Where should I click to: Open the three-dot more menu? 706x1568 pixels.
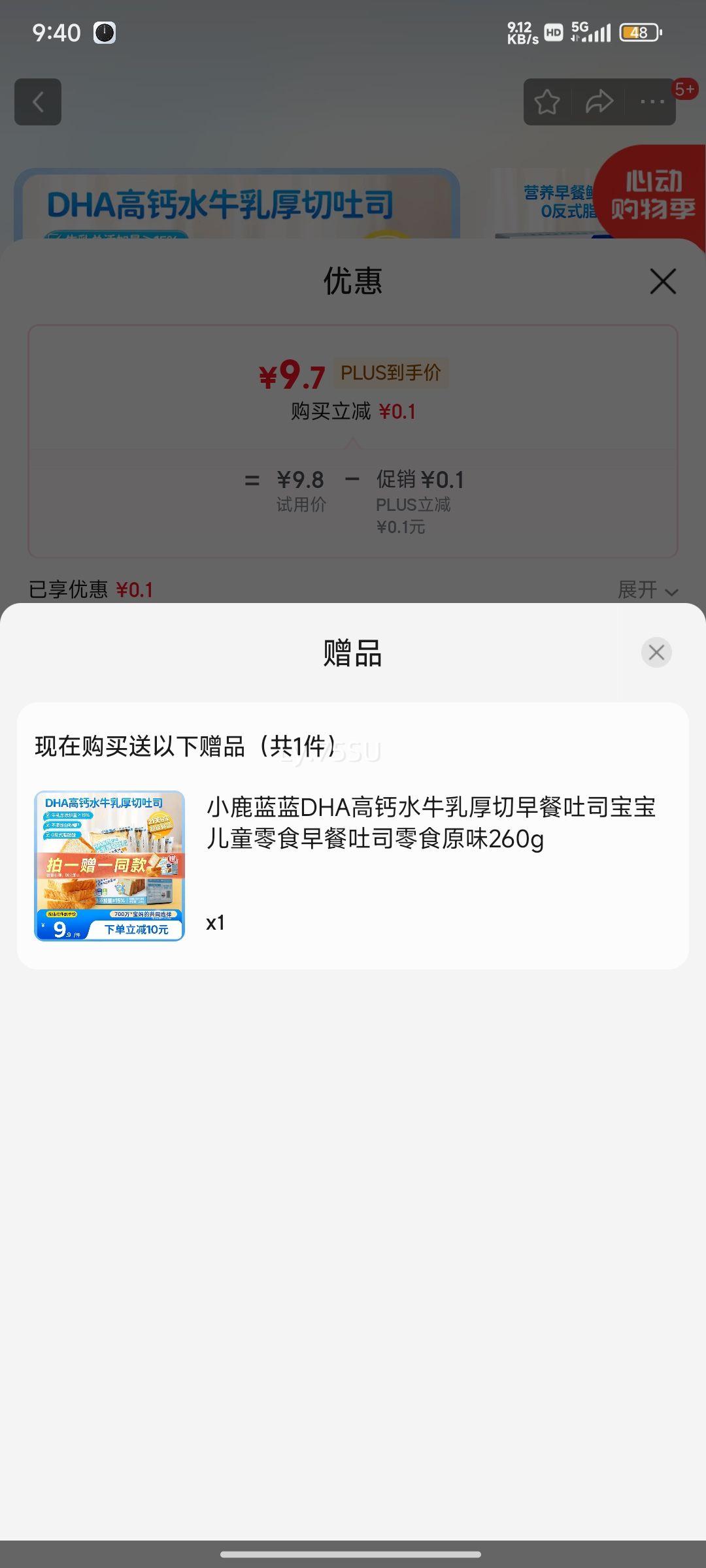pyautogui.click(x=652, y=102)
